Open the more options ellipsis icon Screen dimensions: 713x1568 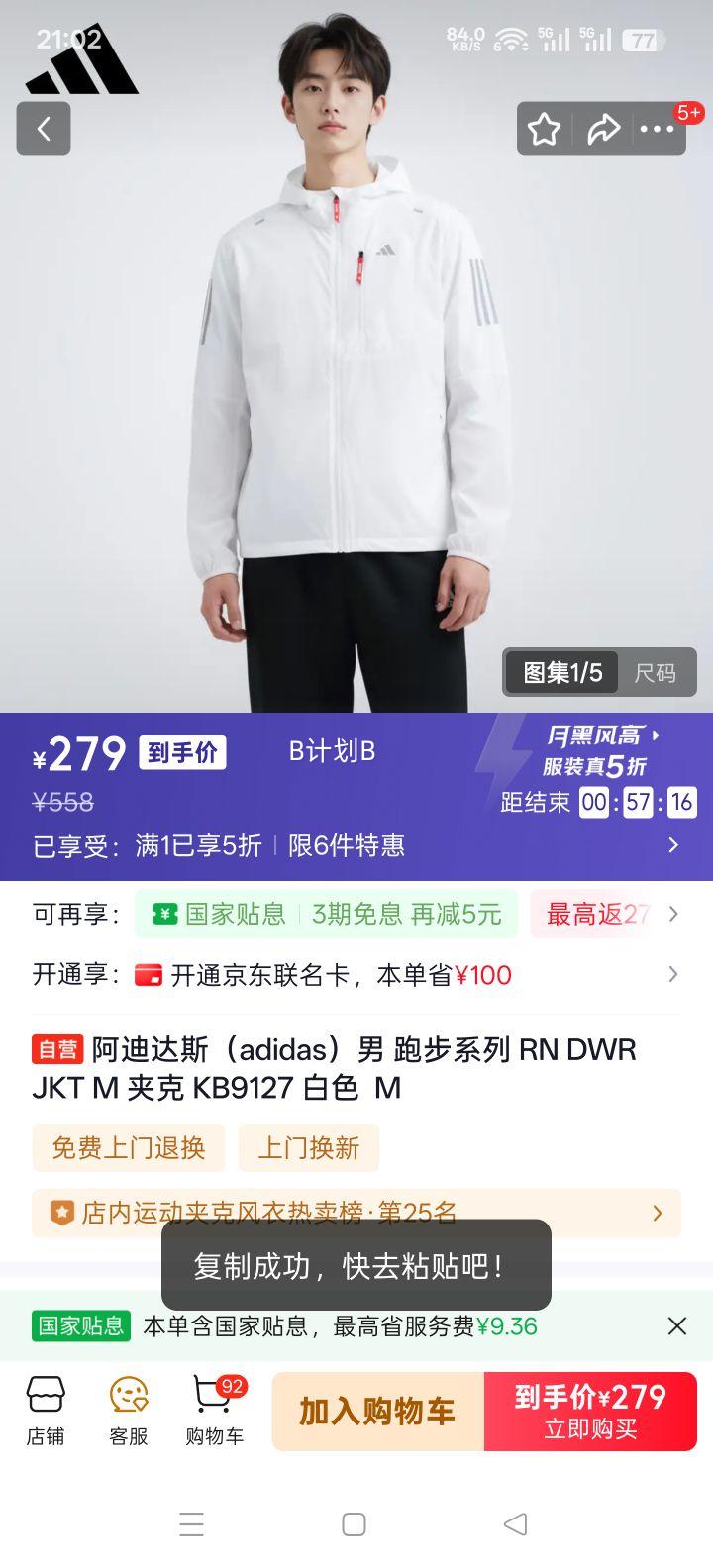(x=659, y=129)
